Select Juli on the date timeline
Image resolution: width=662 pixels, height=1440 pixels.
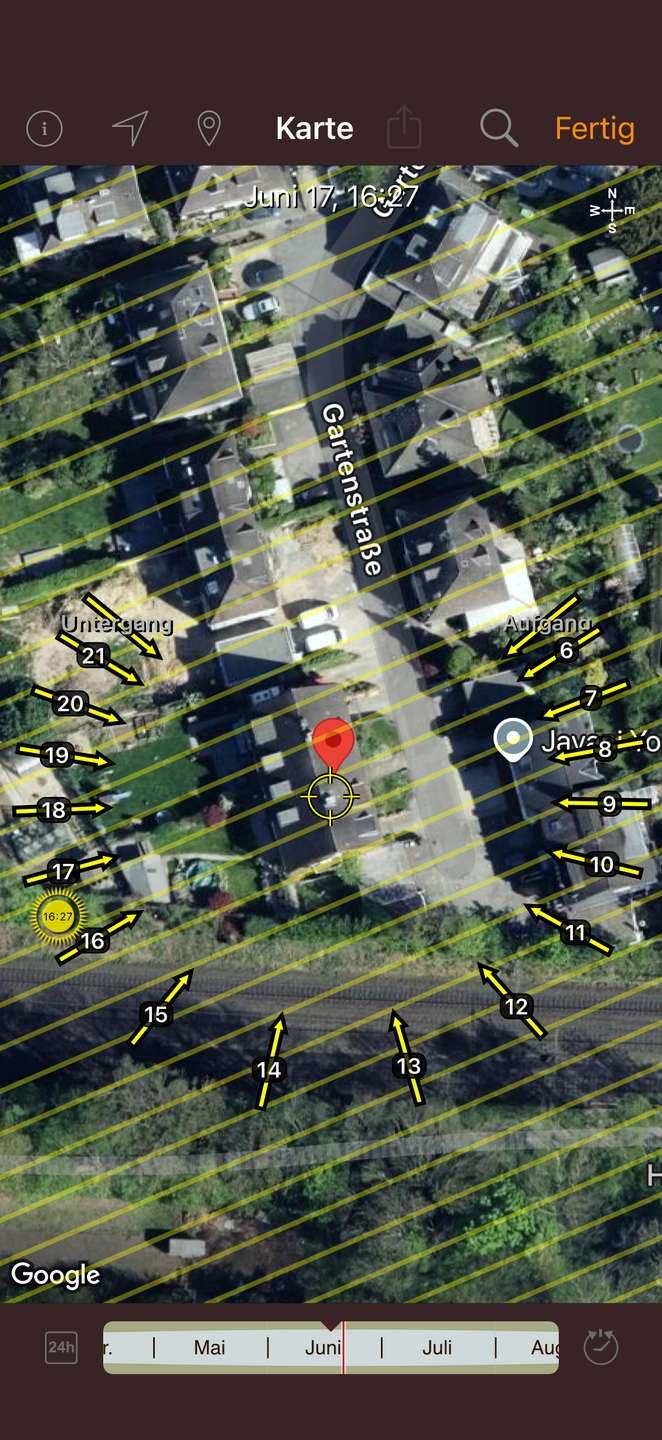coord(437,1348)
